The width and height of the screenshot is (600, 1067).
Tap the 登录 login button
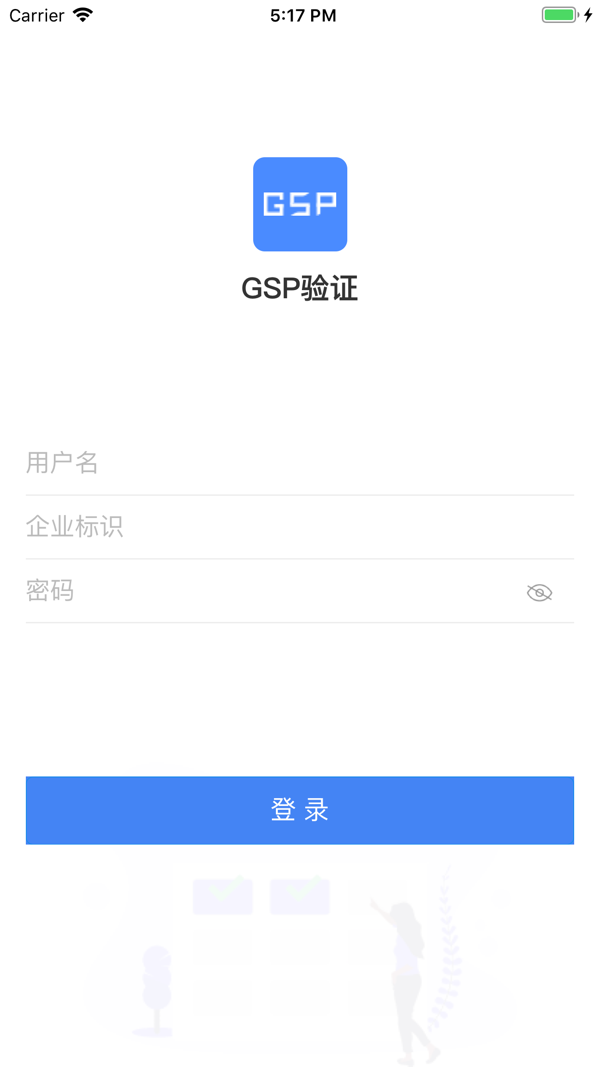point(300,810)
